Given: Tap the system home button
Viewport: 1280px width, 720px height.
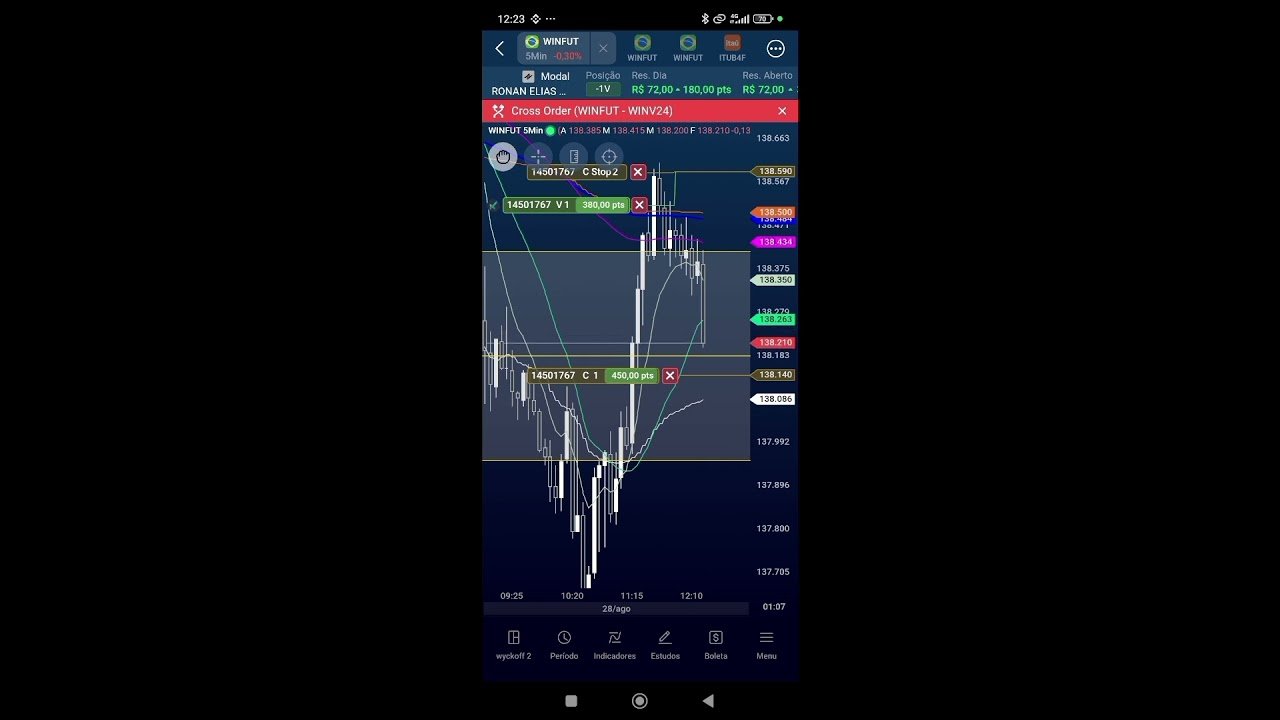Looking at the screenshot, I should click(x=640, y=701).
